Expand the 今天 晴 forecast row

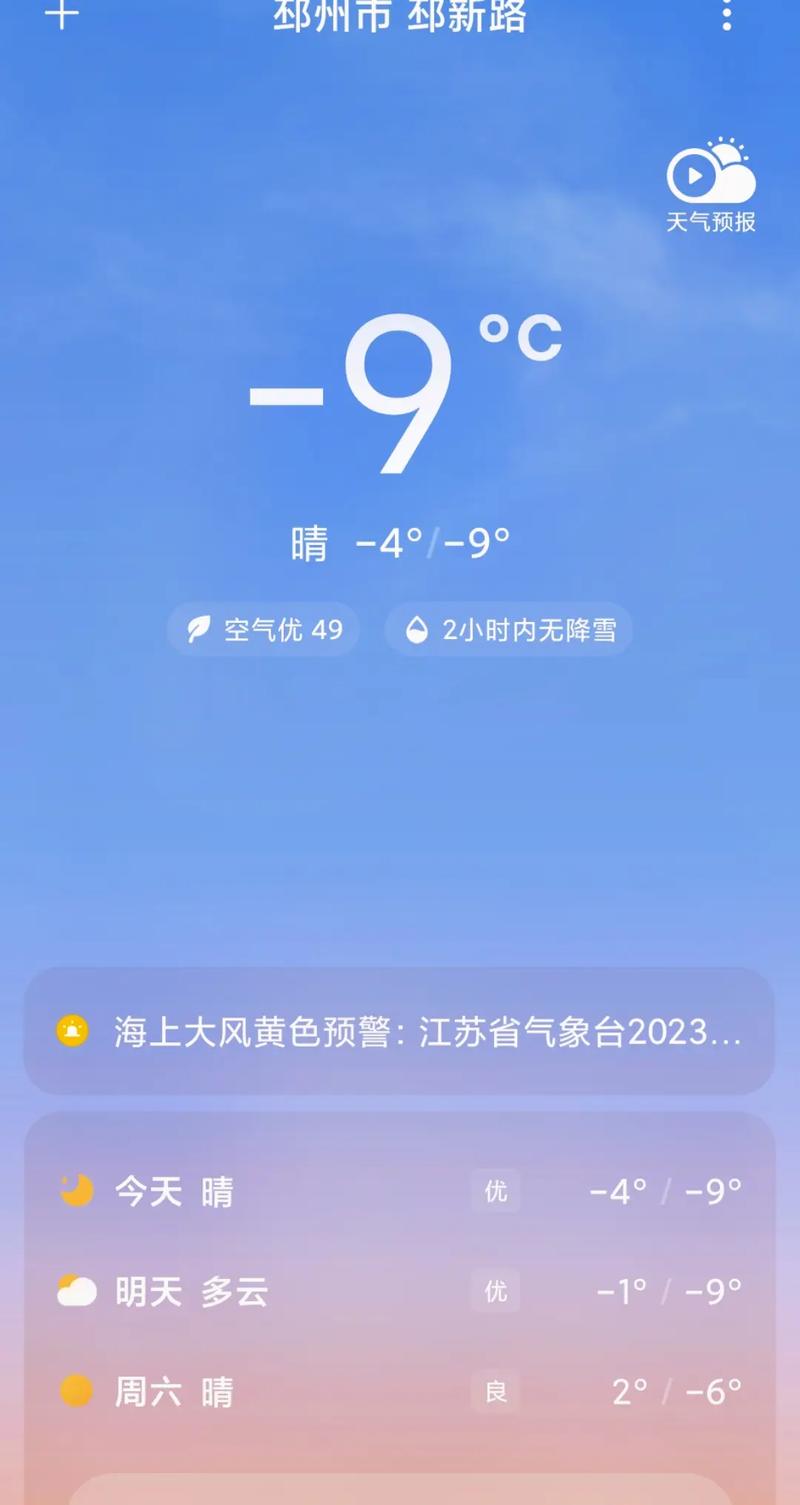coord(400,1191)
